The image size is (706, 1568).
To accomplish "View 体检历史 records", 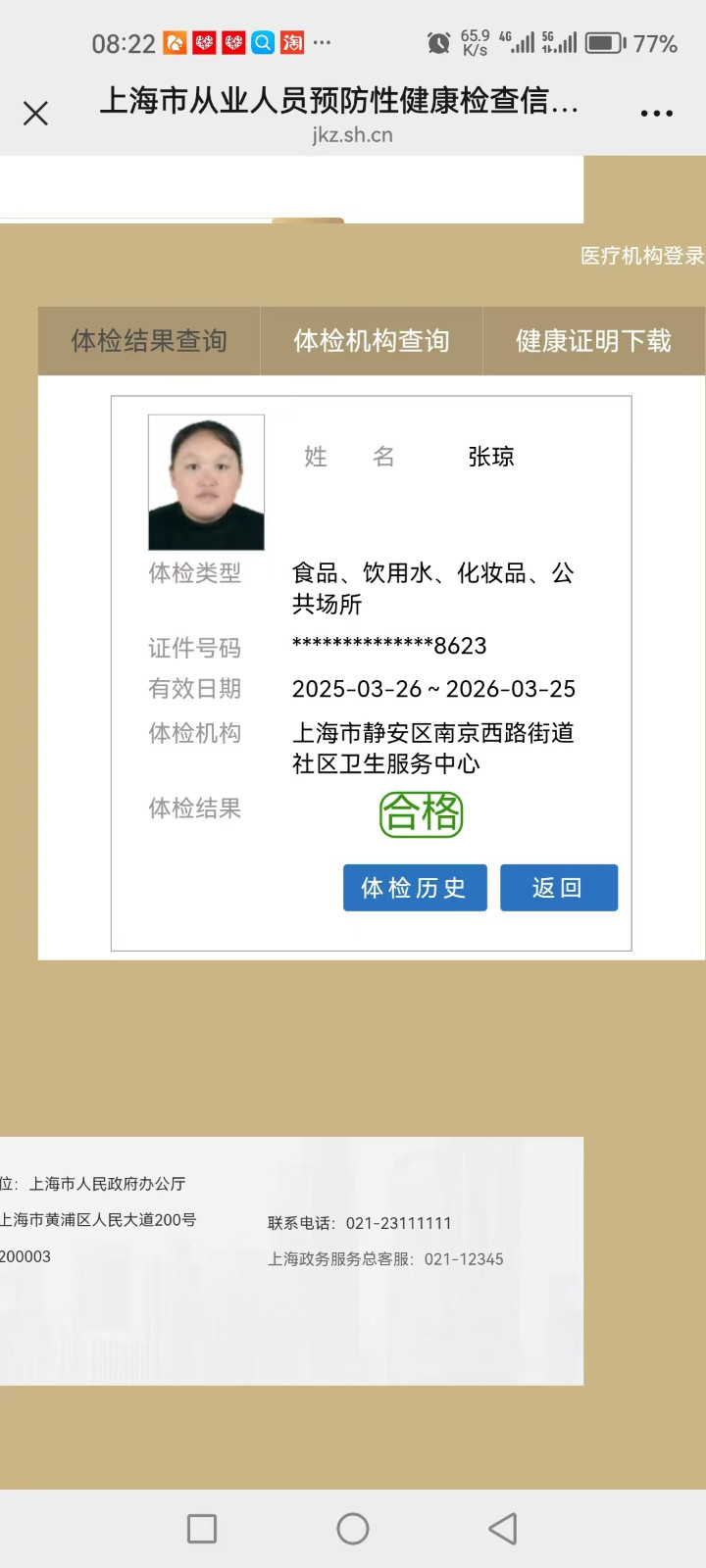I will coord(415,888).
